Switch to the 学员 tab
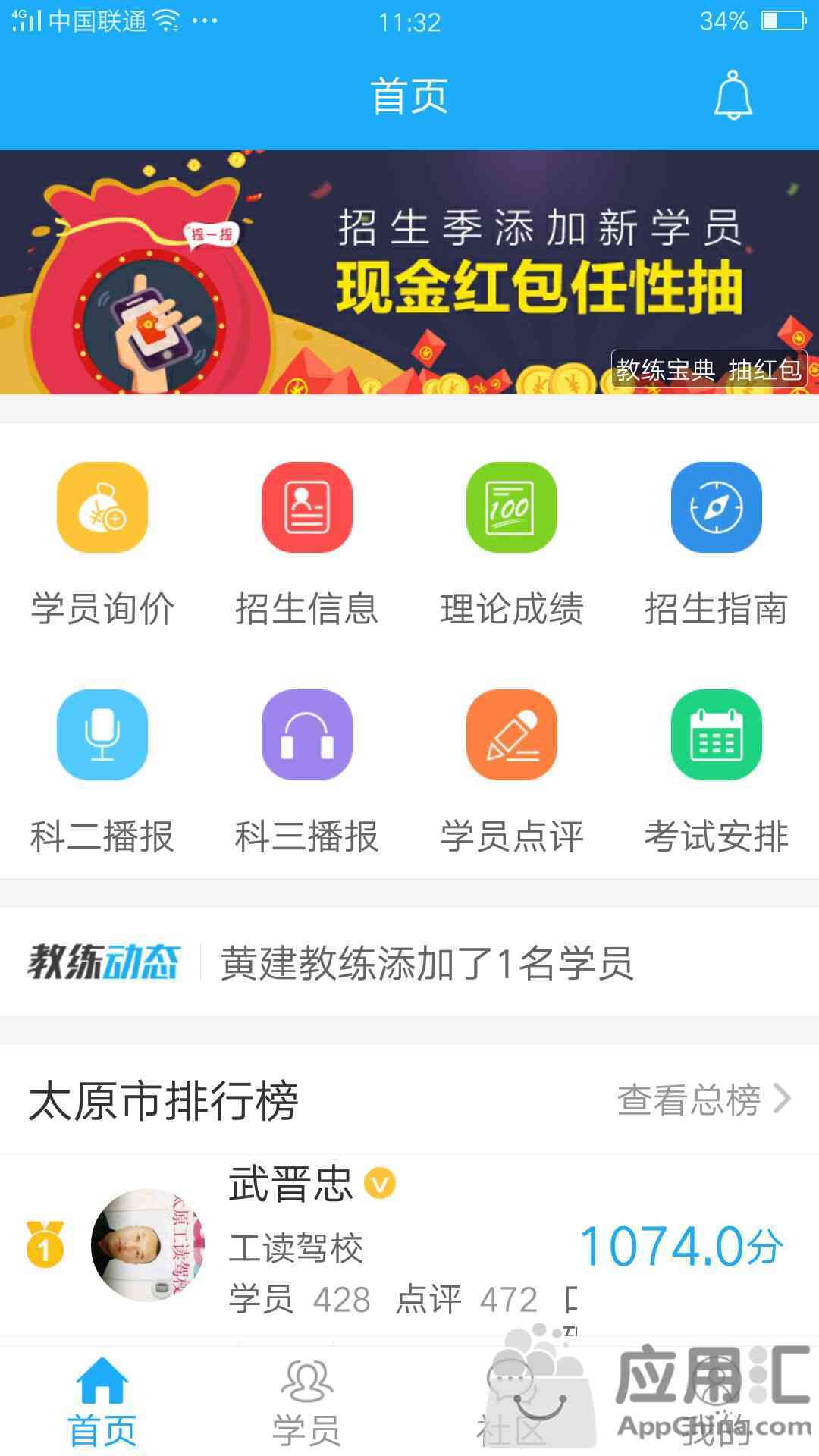 point(307,1403)
